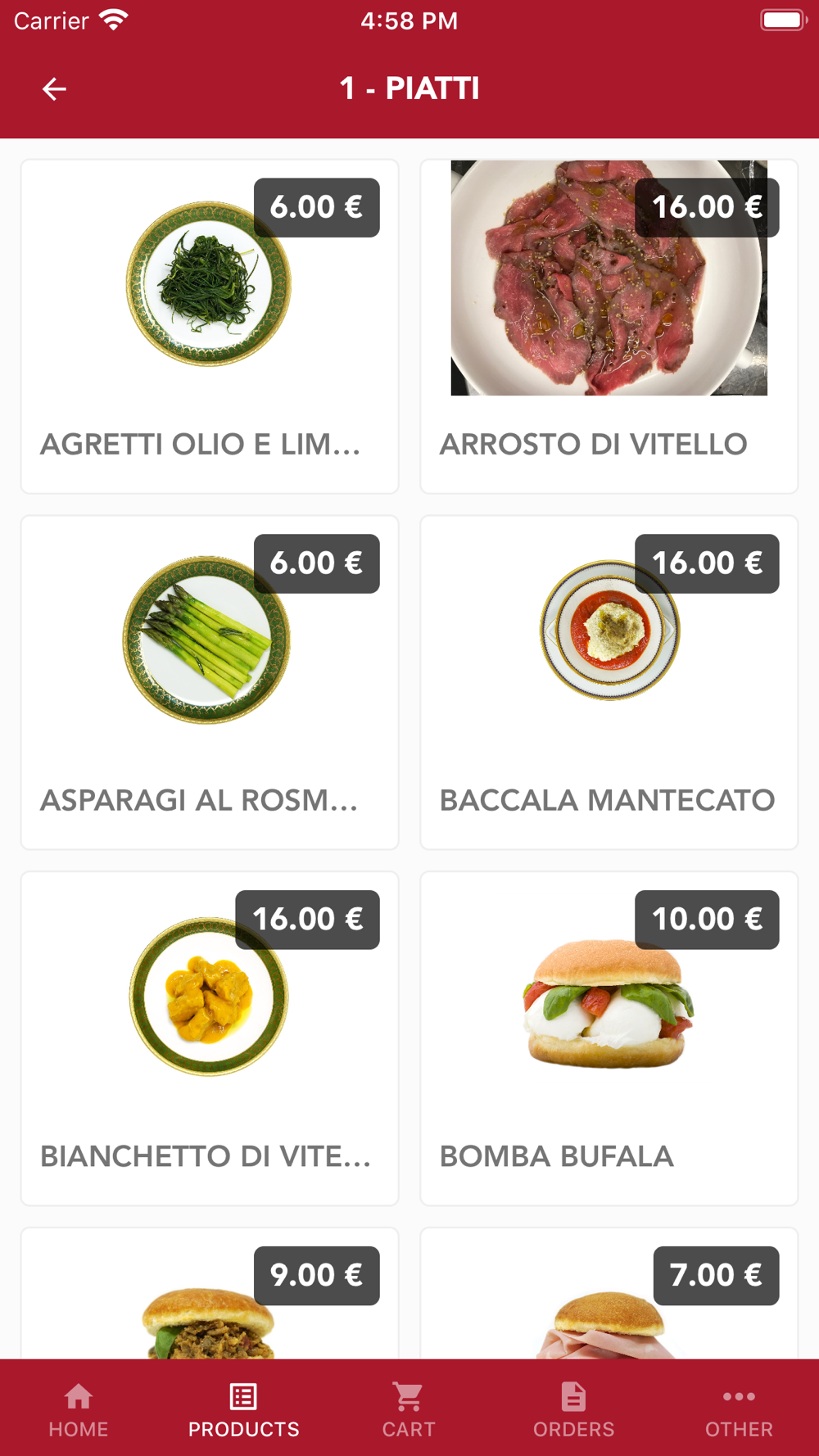The image size is (819, 1456).
Task: View the Arrosto di Vitello dish
Action: tap(609, 326)
